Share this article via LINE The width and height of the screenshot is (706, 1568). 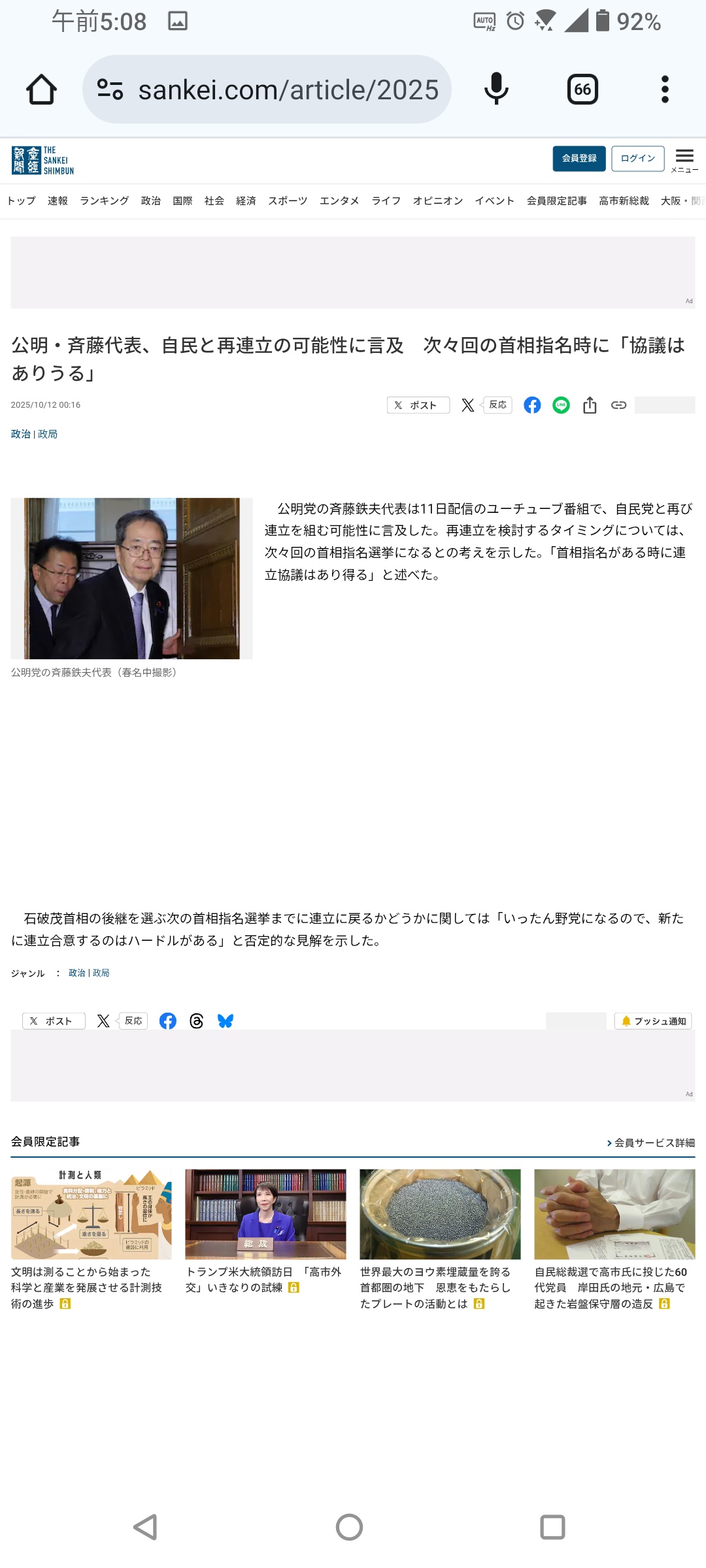coord(561,405)
